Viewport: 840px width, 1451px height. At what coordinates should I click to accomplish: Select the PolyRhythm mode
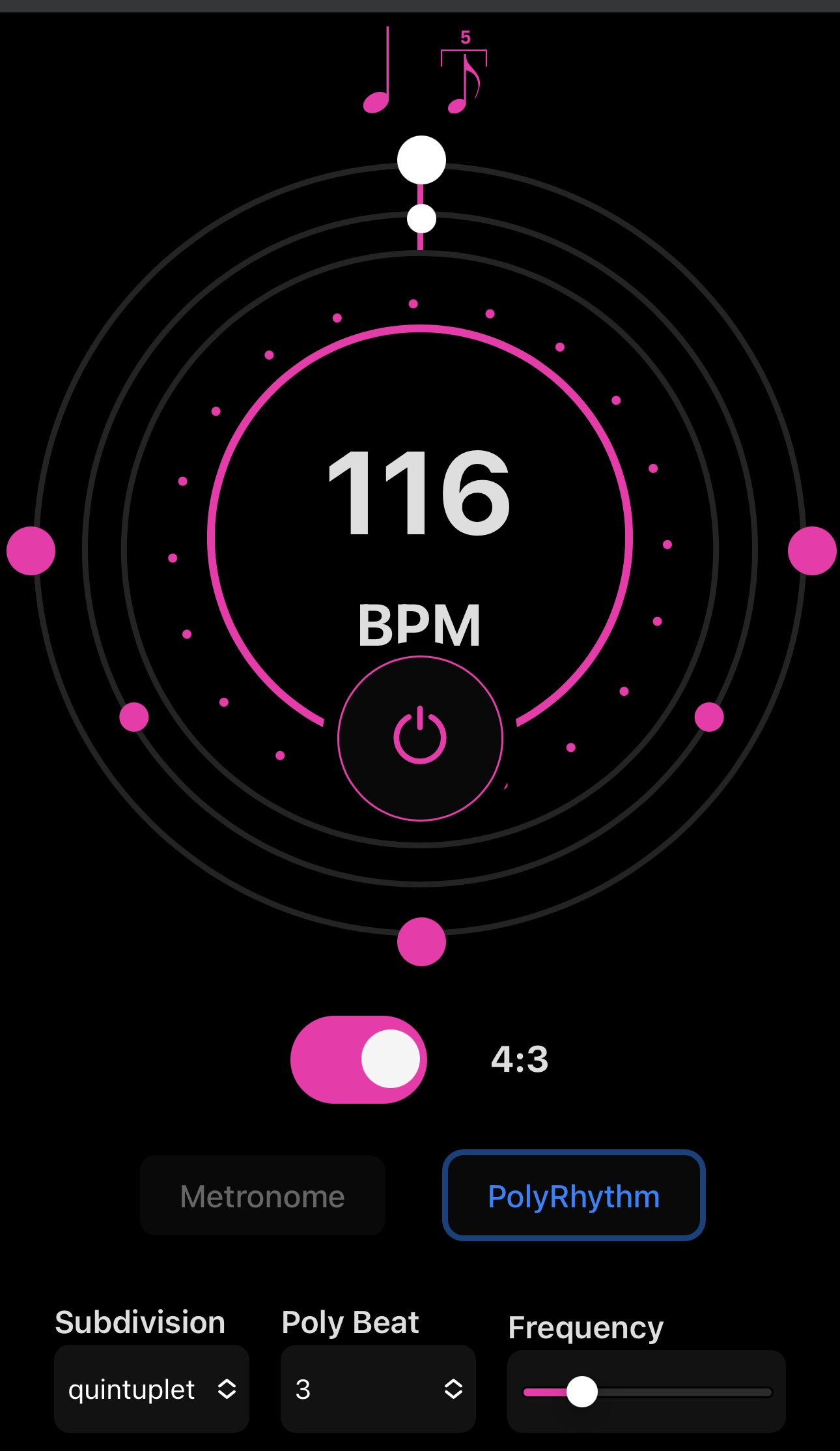click(x=573, y=1196)
